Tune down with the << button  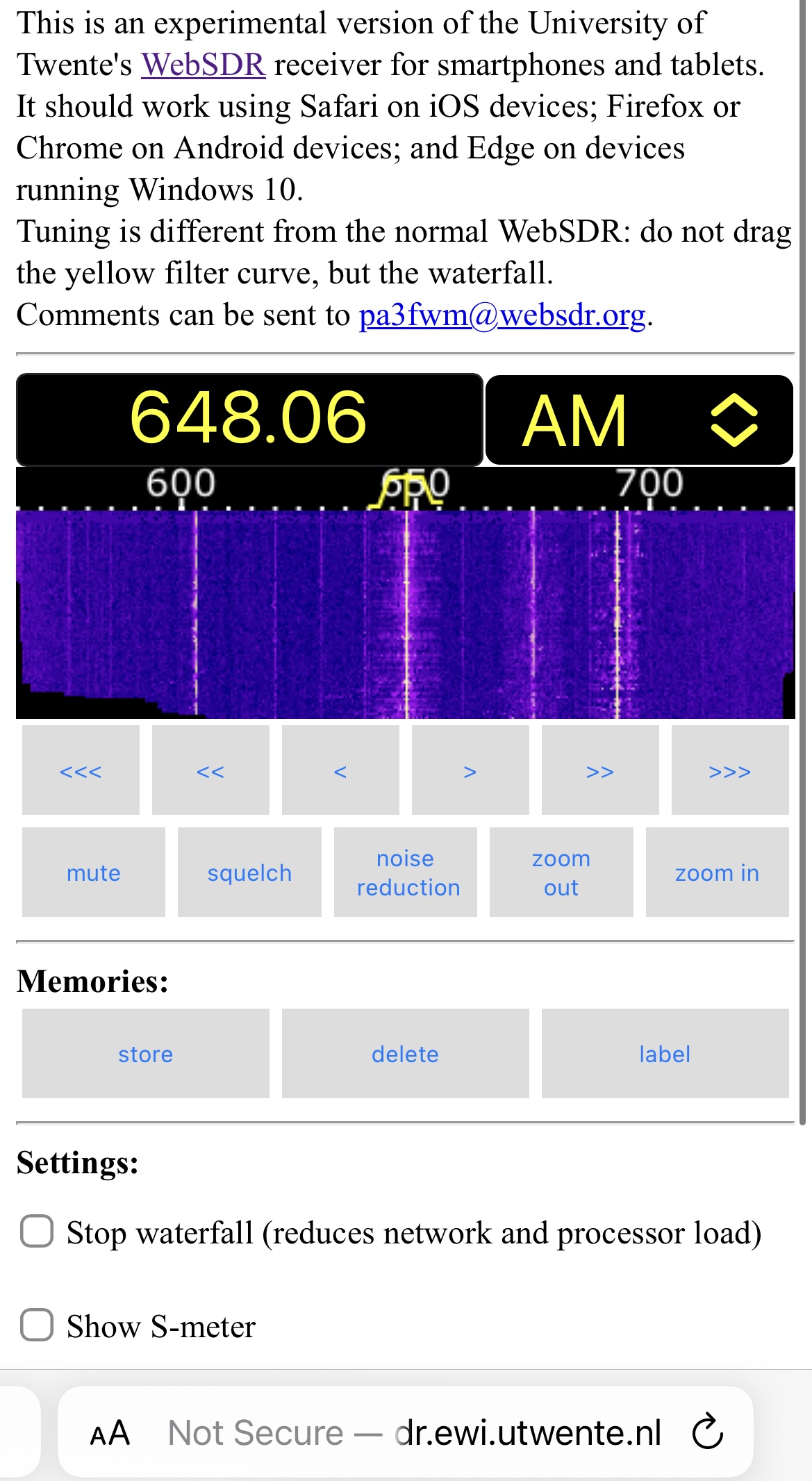(x=210, y=770)
